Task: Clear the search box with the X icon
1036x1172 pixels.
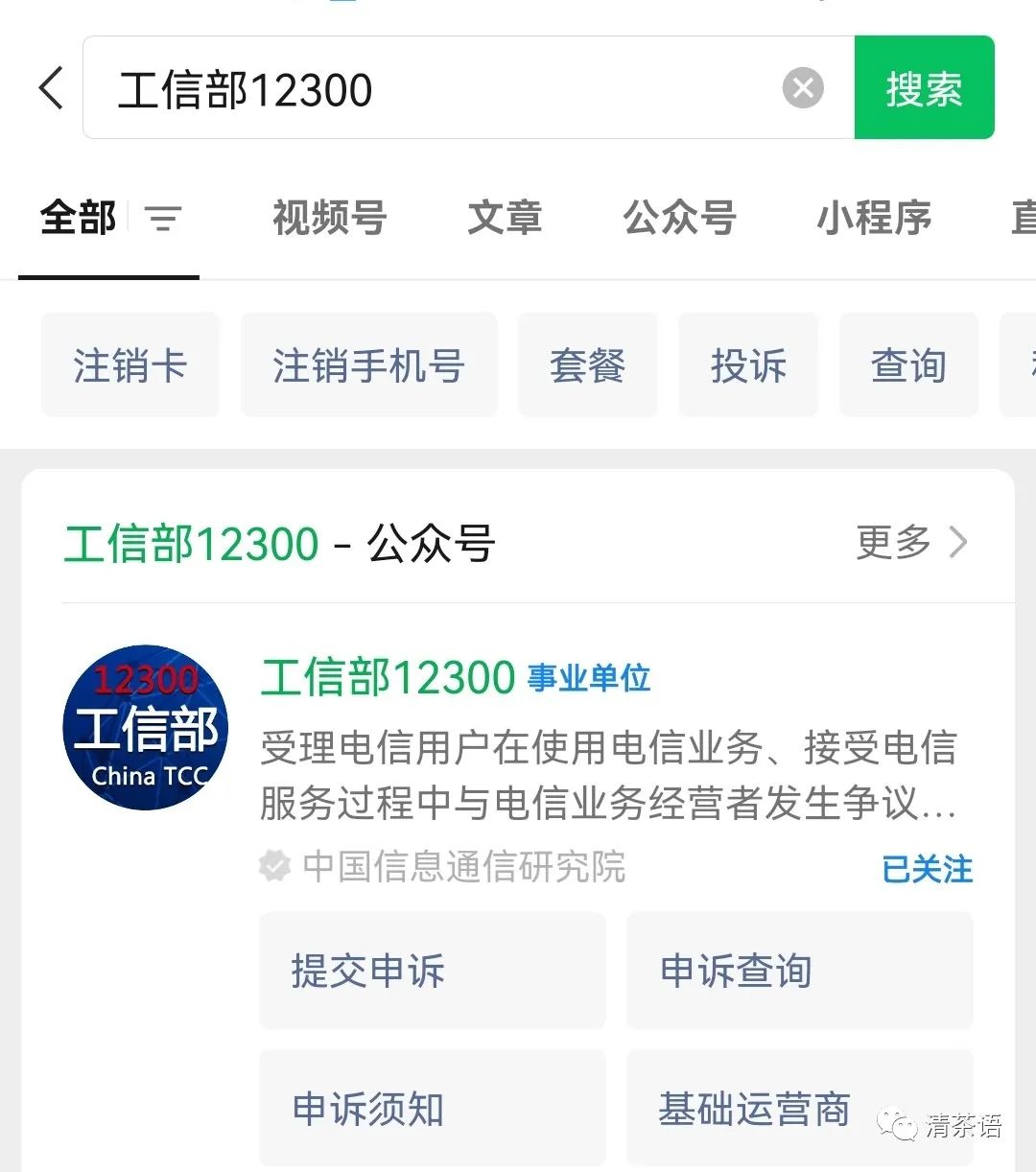Action: (x=802, y=87)
